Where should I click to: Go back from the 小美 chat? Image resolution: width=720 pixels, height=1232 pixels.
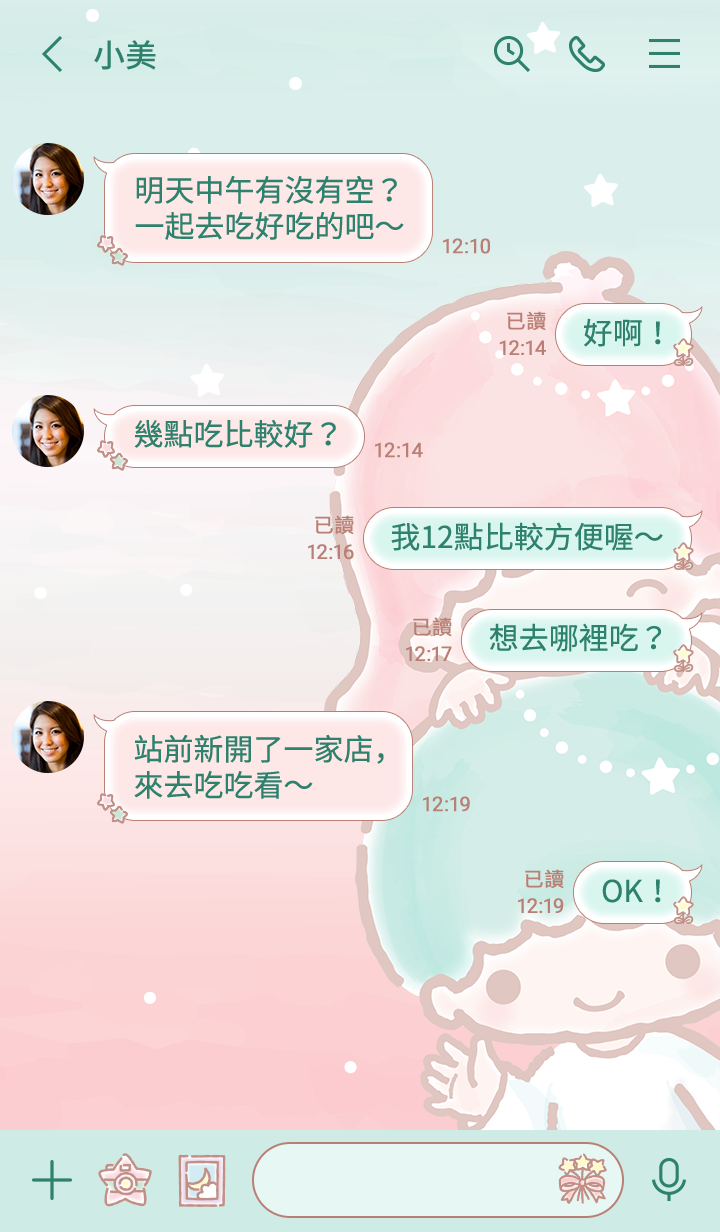point(52,54)
